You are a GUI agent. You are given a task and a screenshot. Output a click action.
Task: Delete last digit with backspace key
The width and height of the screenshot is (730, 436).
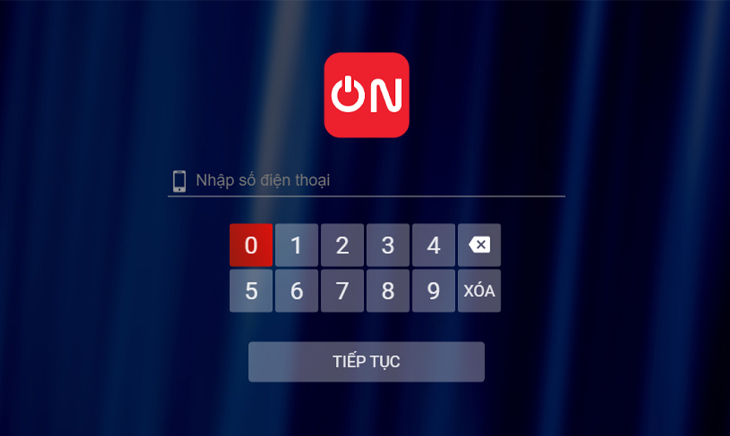[479, 245]
